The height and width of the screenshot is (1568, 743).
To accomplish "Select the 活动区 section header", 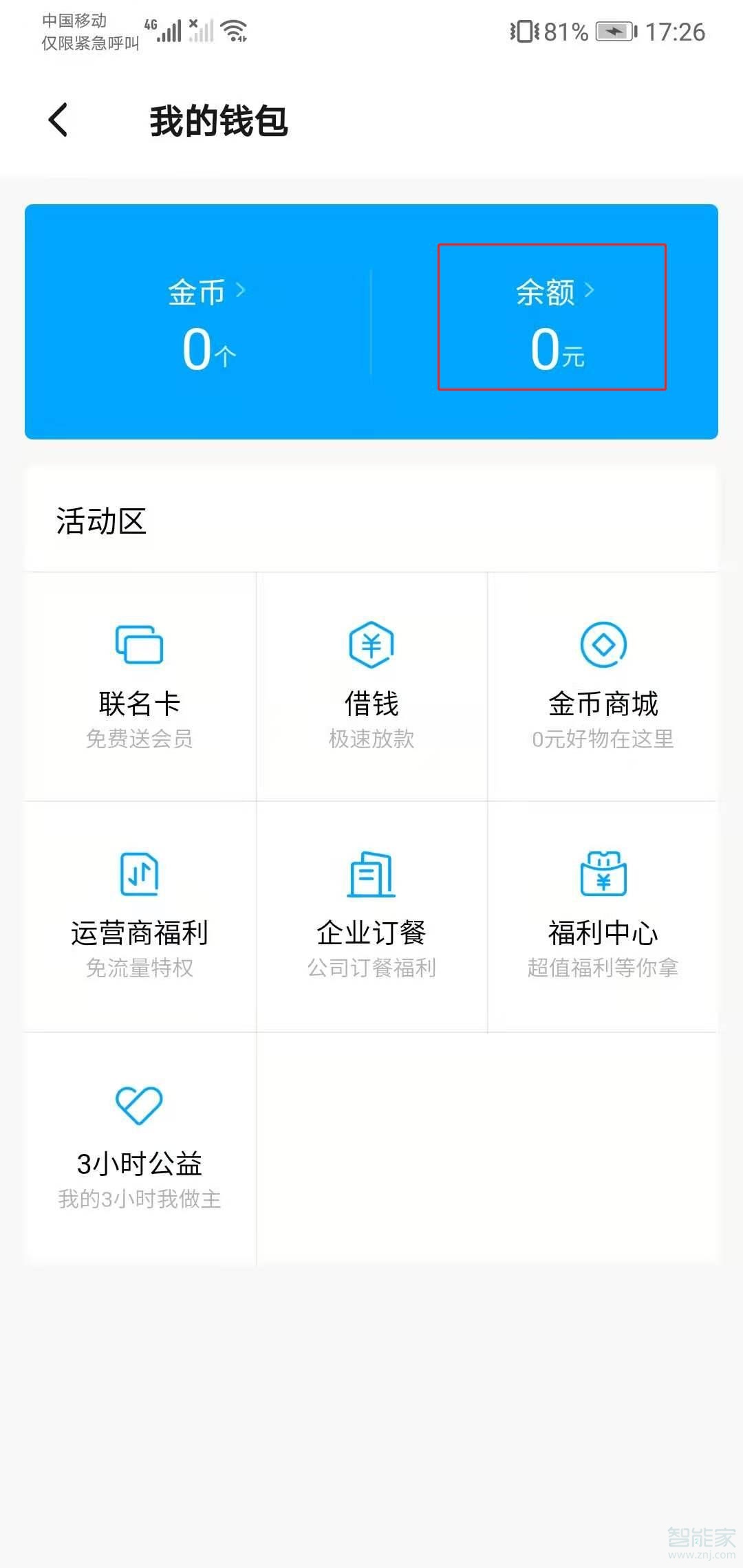I will pyautogui.click(x=101, y=521).
